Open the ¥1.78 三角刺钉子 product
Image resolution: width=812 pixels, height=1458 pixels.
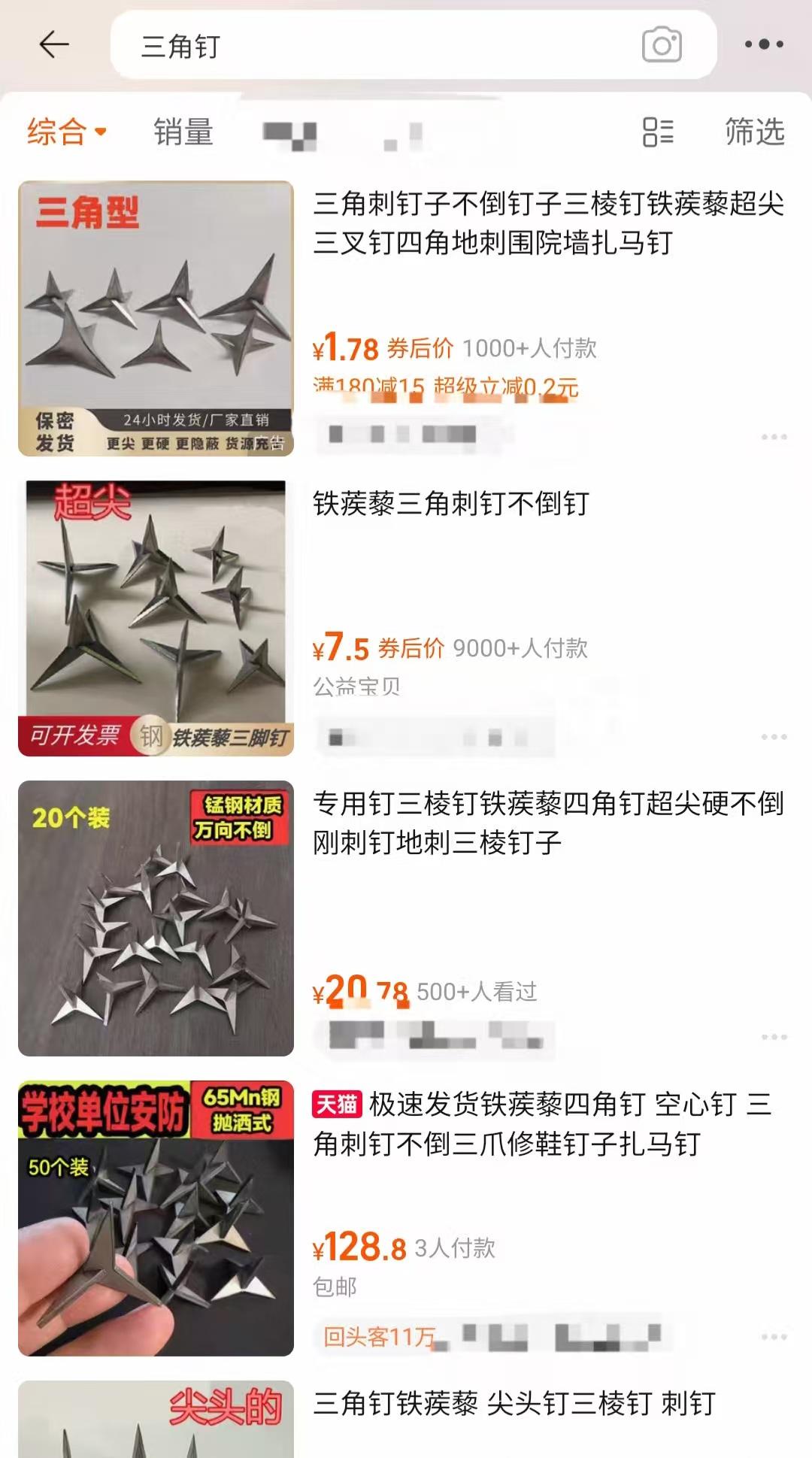pos(547,223)
